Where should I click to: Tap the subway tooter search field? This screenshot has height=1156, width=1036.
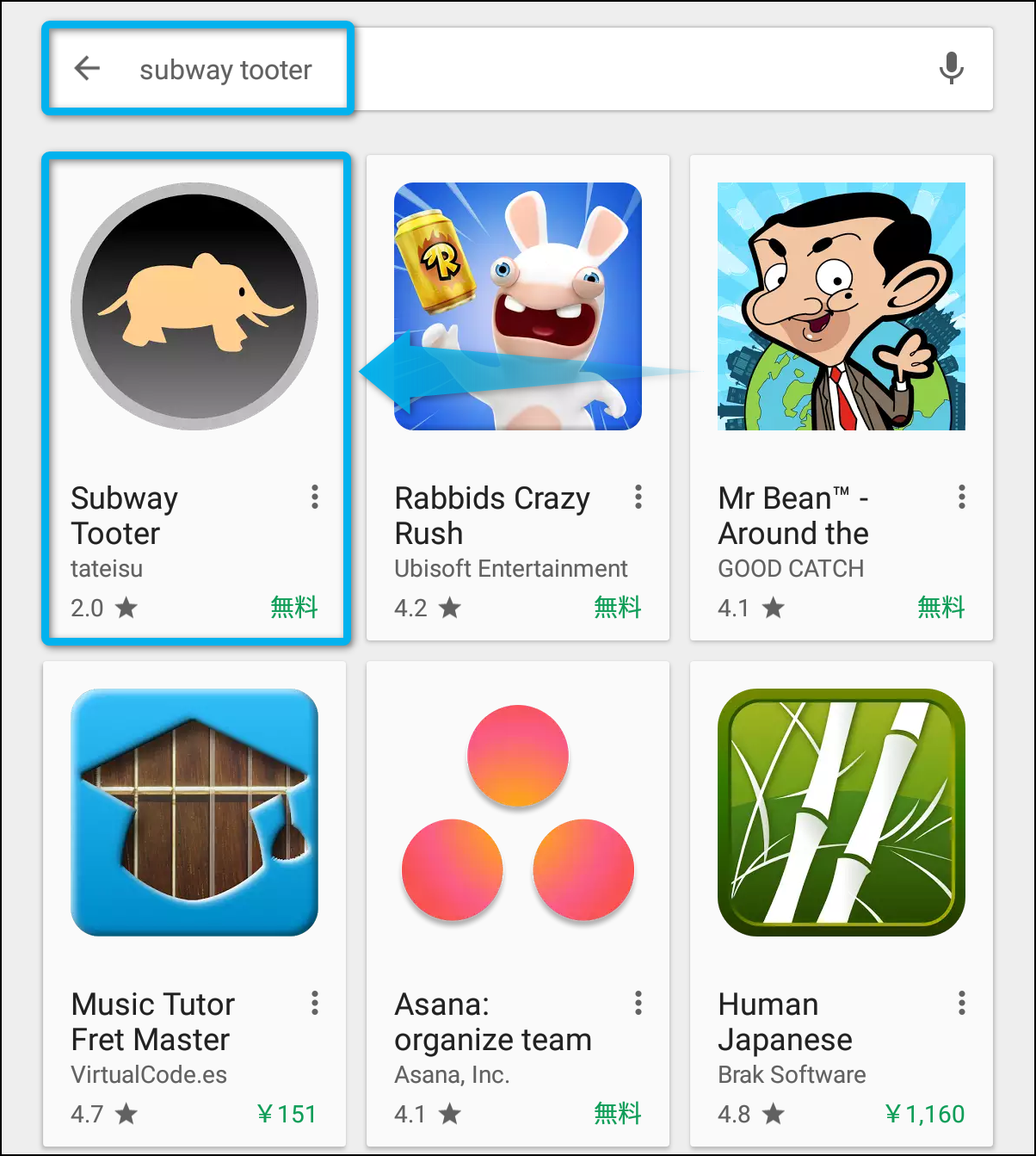[516, 69]
